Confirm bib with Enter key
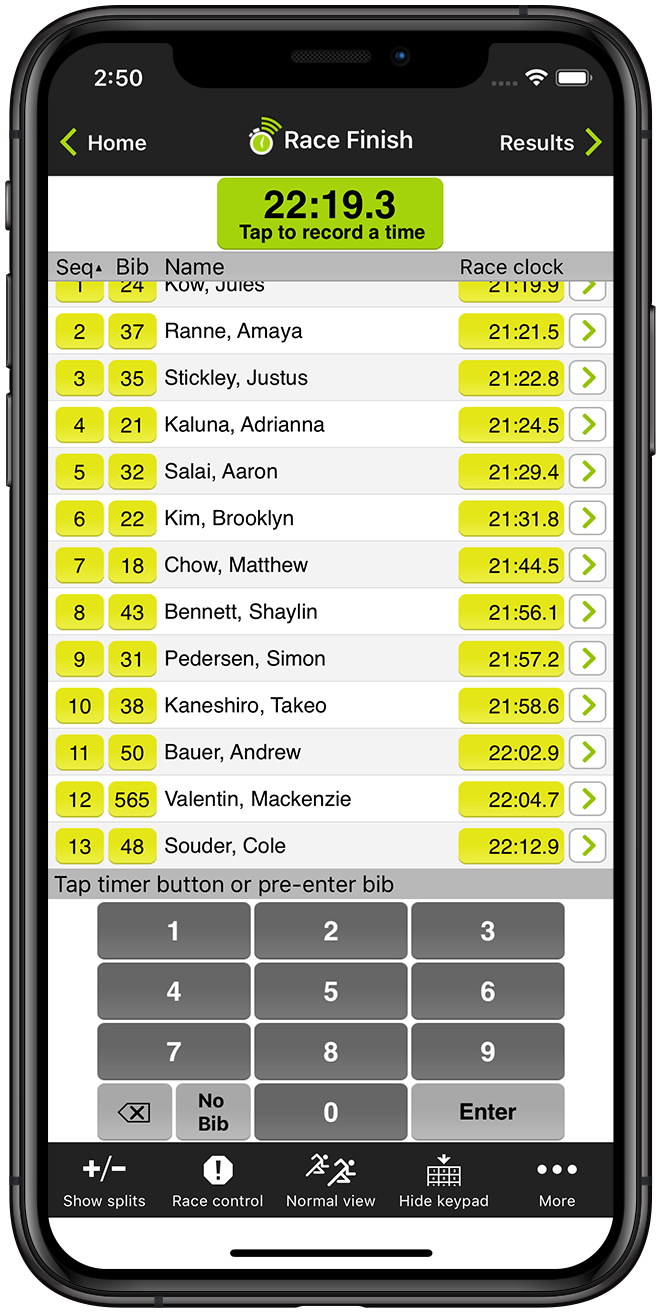This screenshot has width=660, height=1312. (x=487, y=1111)
